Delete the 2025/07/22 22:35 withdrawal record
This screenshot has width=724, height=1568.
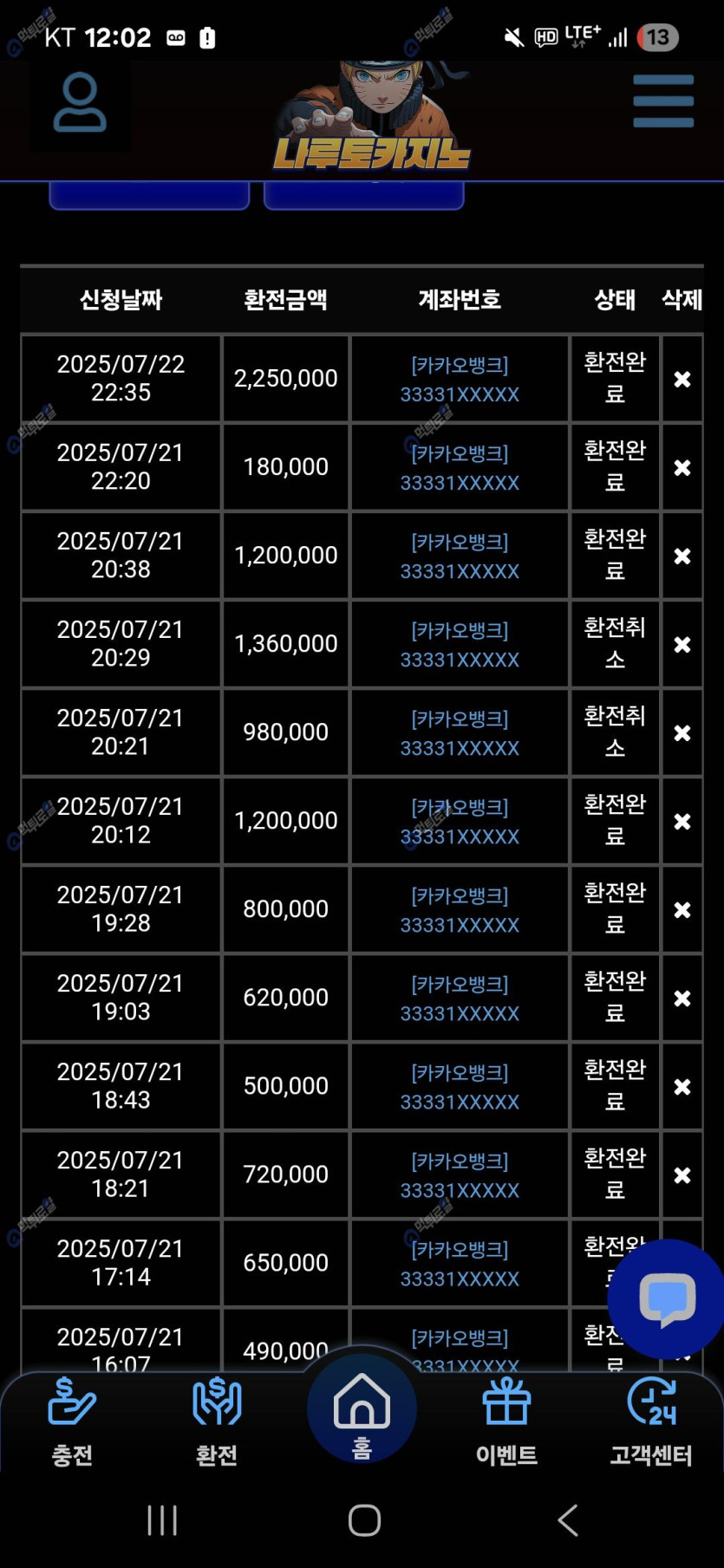point(682,380)
